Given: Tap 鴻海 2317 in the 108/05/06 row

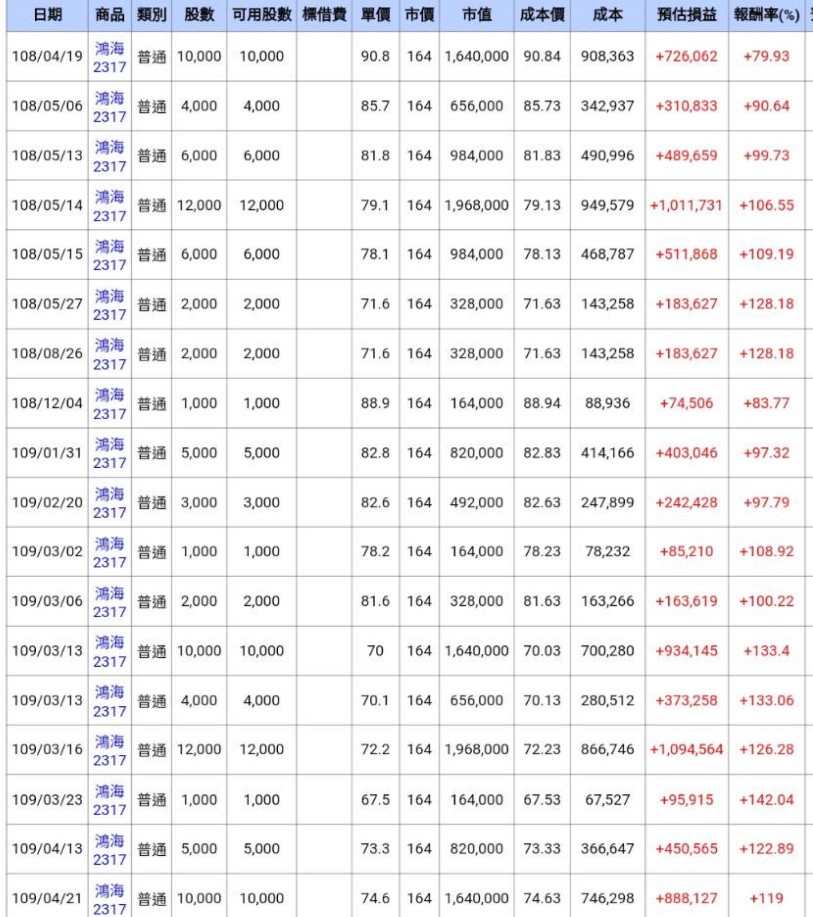Looking at the screenshot, I should pos(110,106).
